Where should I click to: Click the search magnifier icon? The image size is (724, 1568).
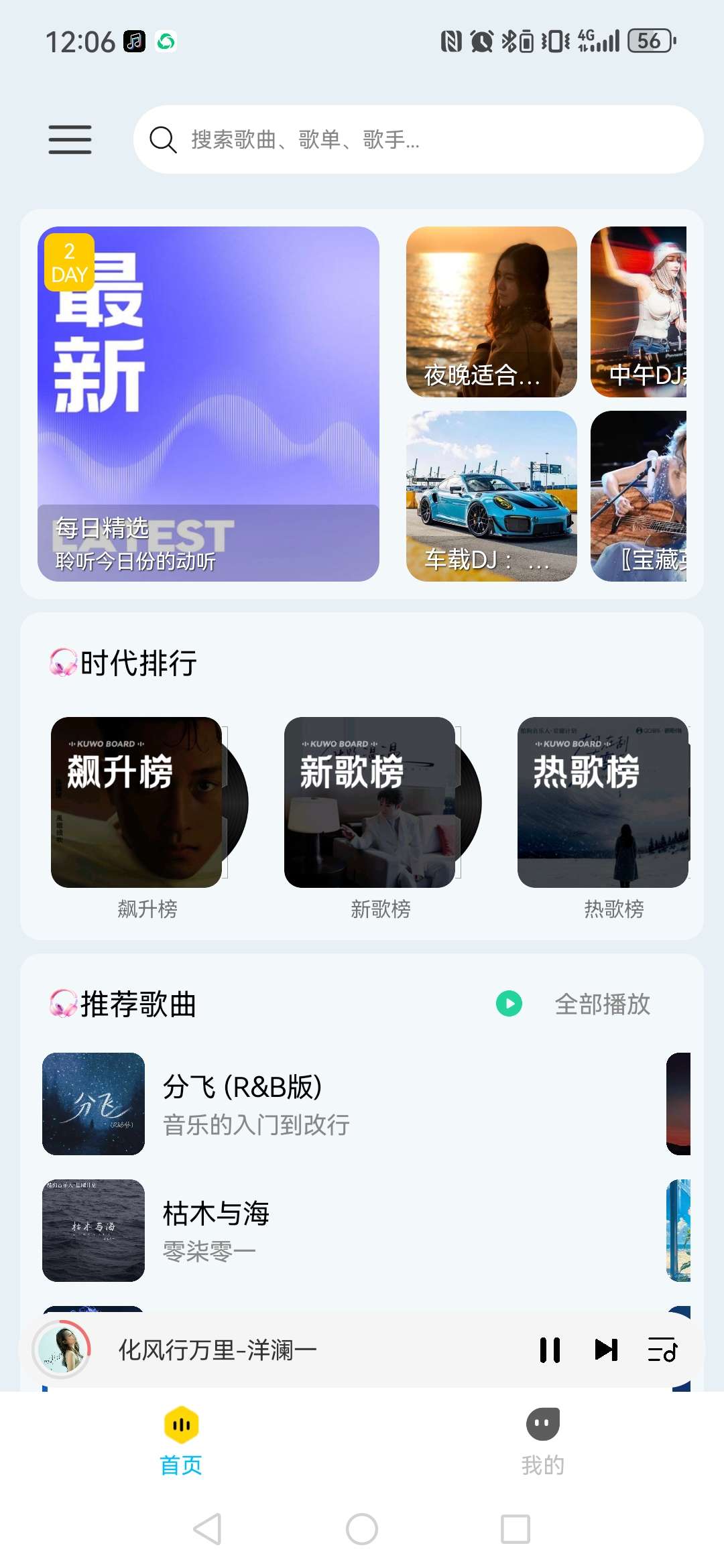coord(163,140)
